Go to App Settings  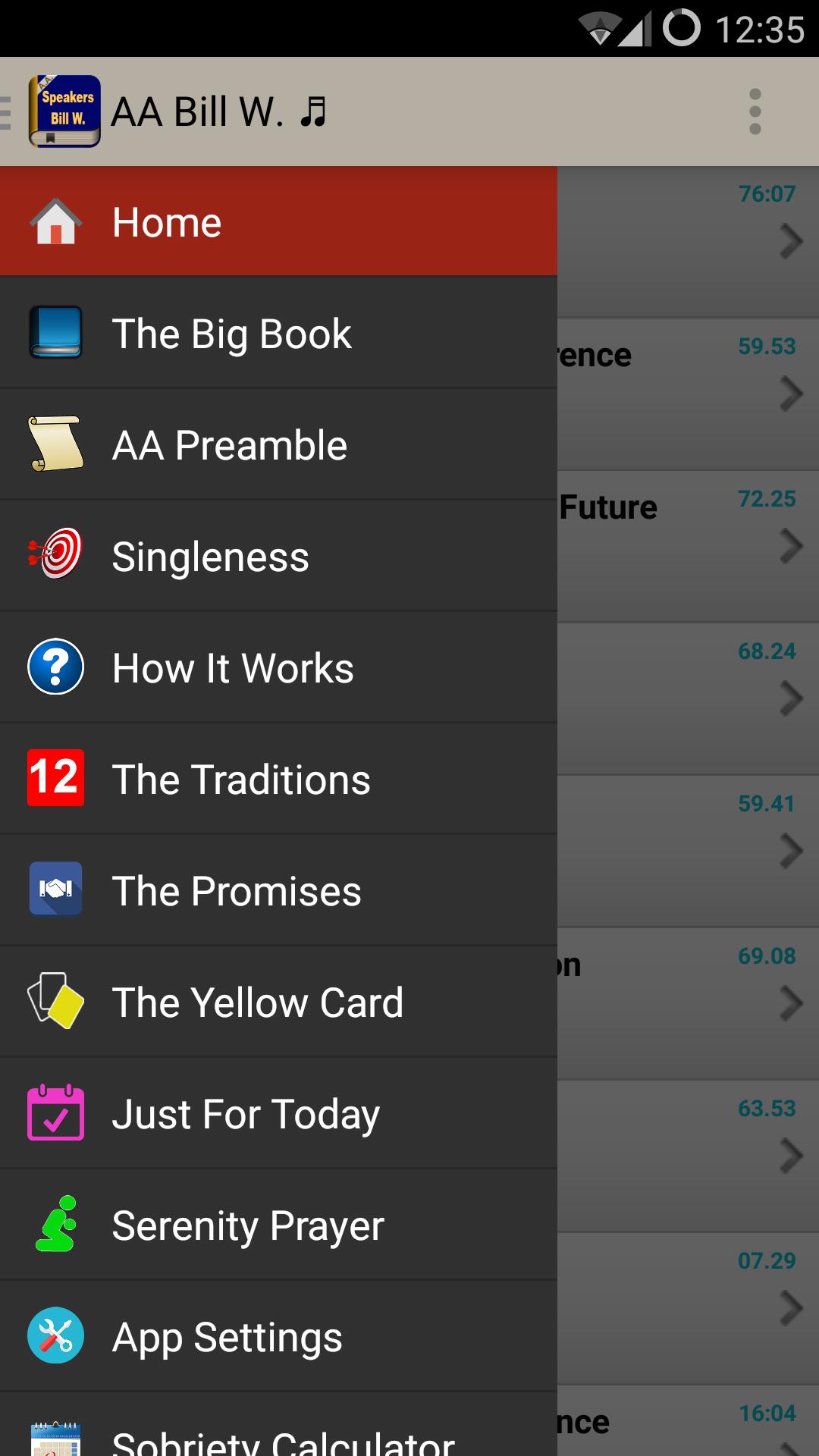278,1337
